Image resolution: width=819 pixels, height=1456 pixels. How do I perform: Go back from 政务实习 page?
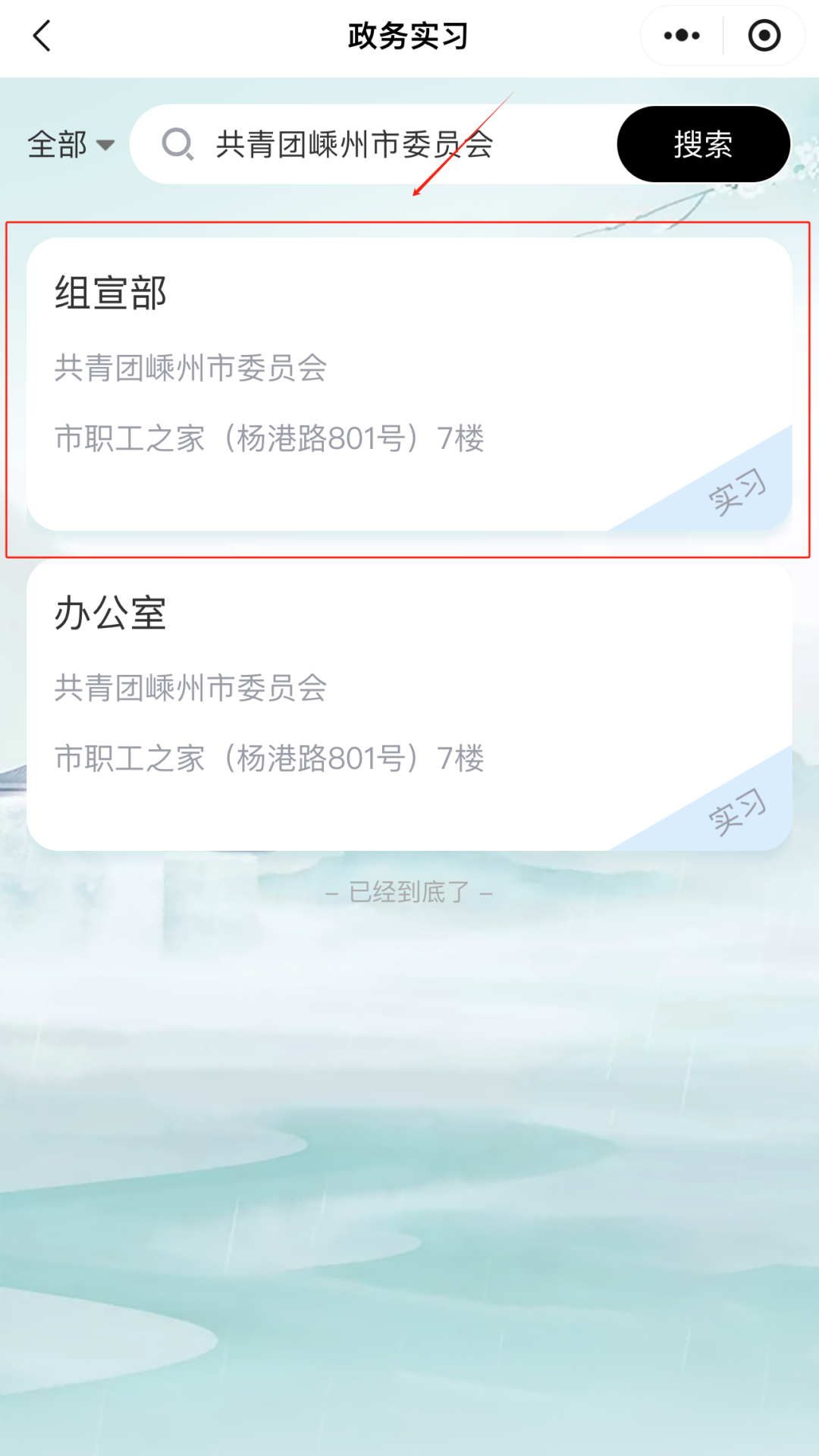(x=42, y=36)
